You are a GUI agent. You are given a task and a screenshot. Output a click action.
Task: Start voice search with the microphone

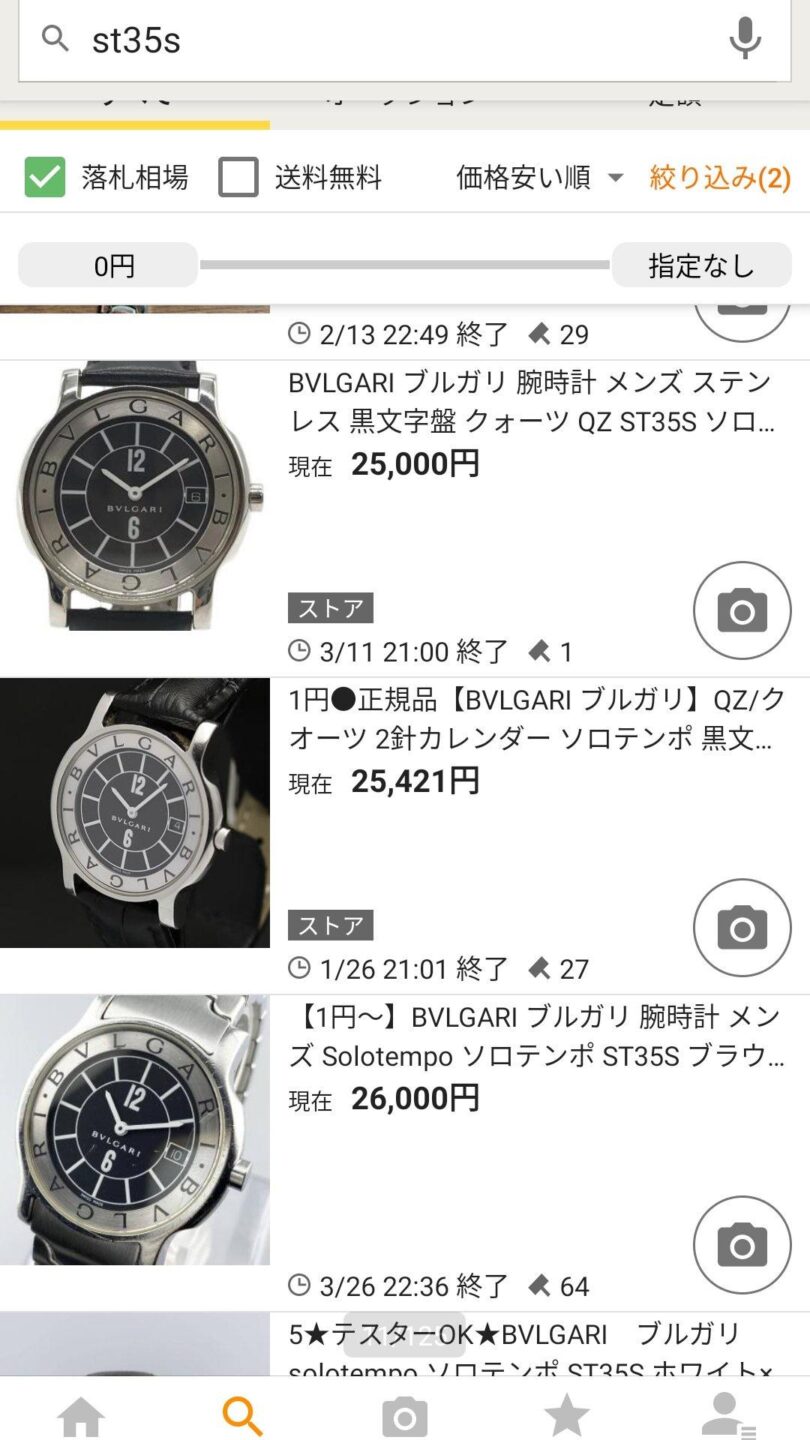coord(745,39)
